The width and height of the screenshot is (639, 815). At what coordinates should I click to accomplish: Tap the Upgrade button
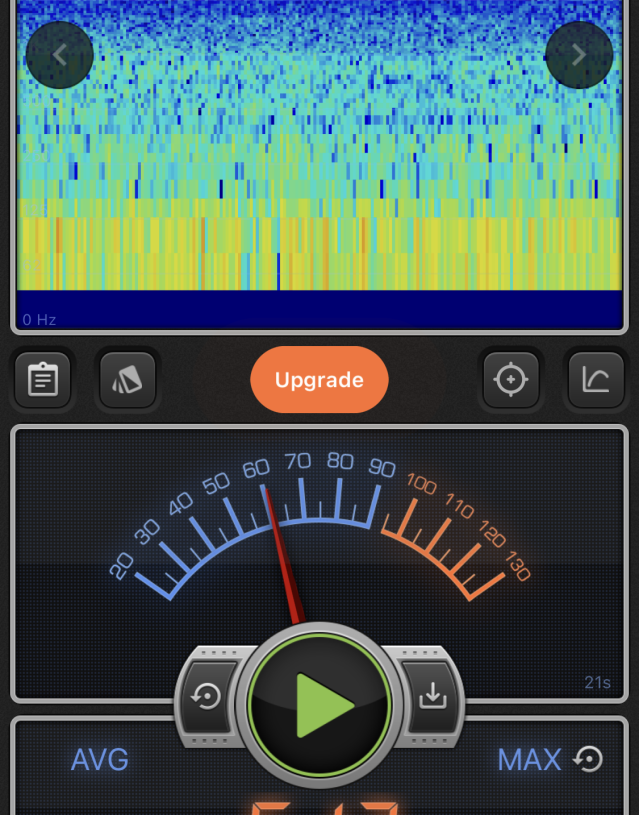click(319, 380)
